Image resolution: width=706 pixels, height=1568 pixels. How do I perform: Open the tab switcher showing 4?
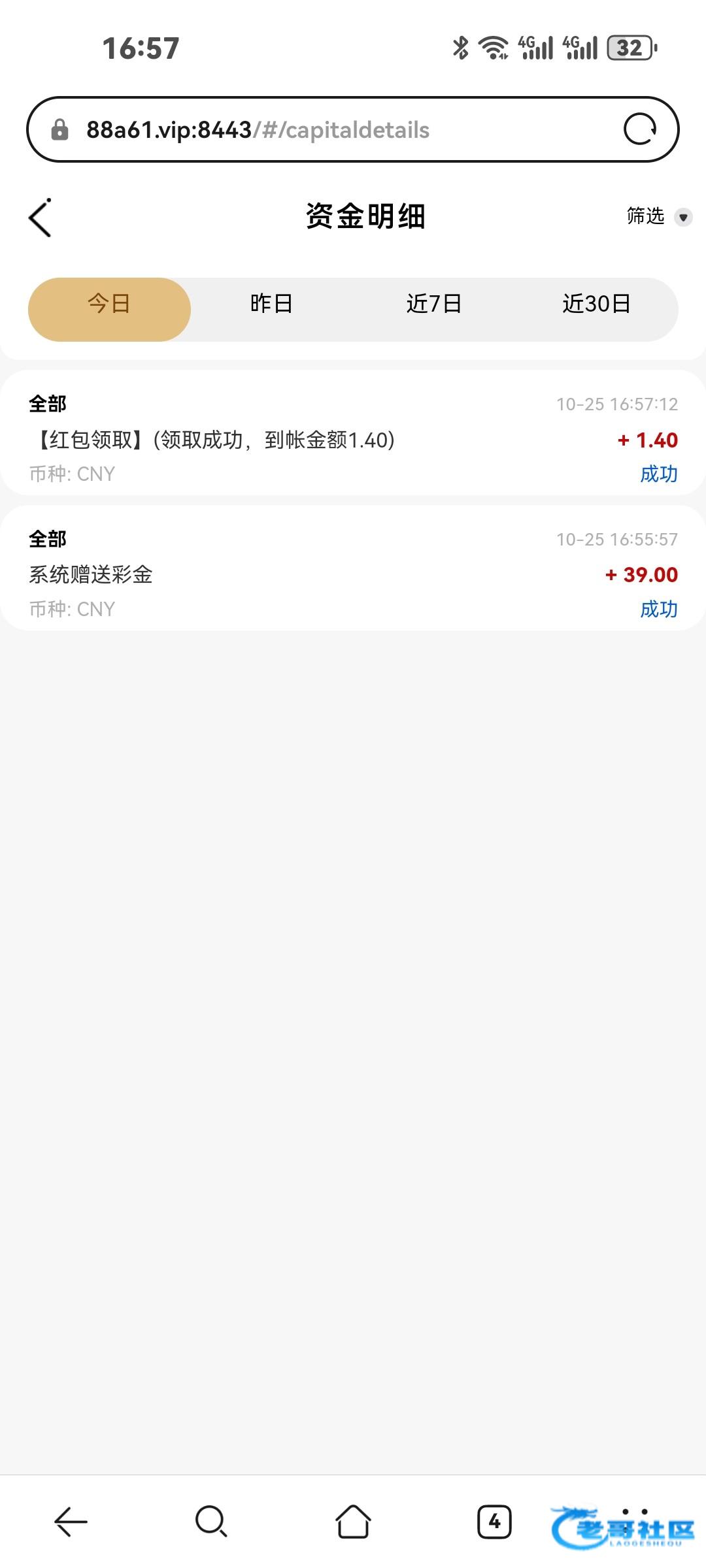tap(494, 1522)
